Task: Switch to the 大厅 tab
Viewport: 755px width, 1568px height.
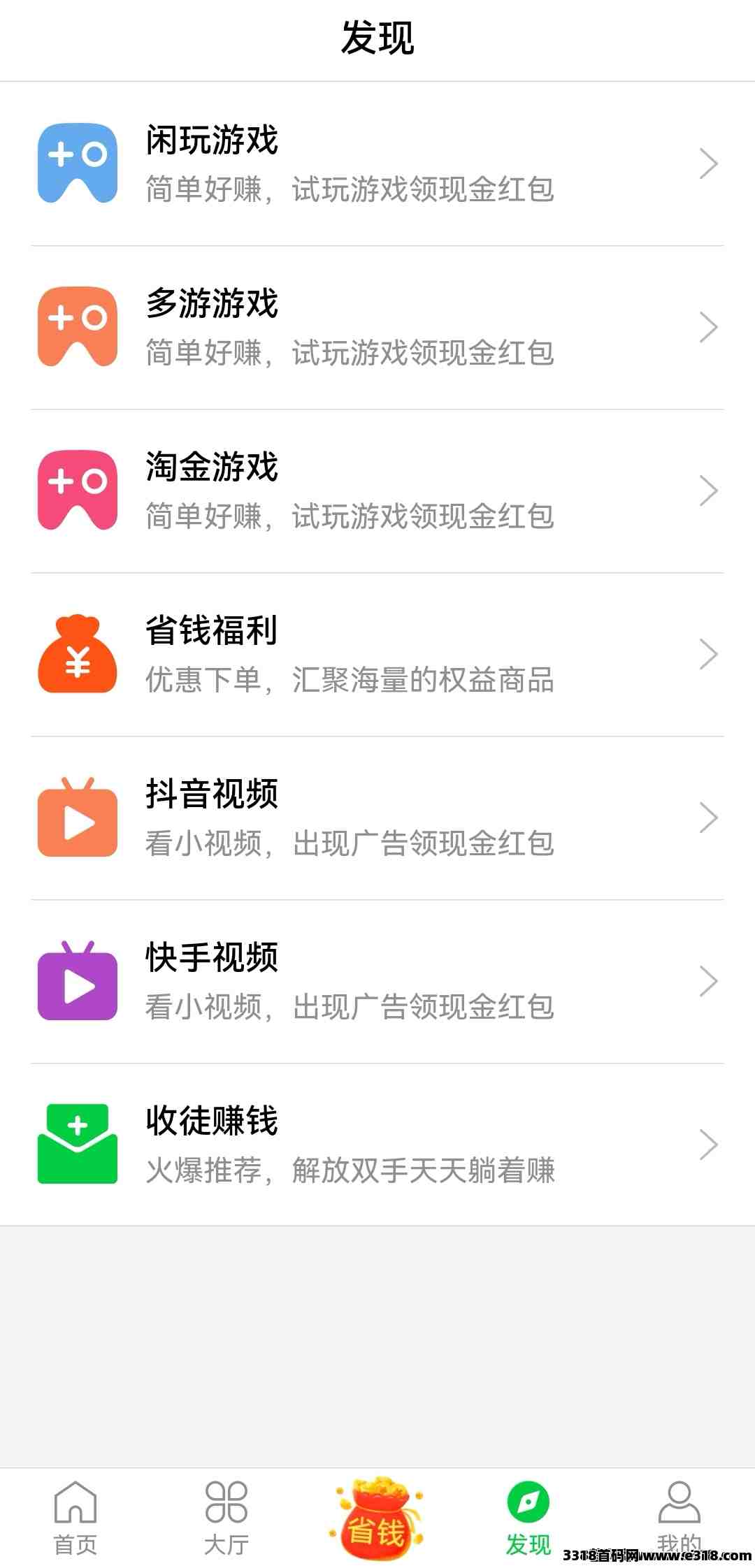Action: (x=226, y=1518)
